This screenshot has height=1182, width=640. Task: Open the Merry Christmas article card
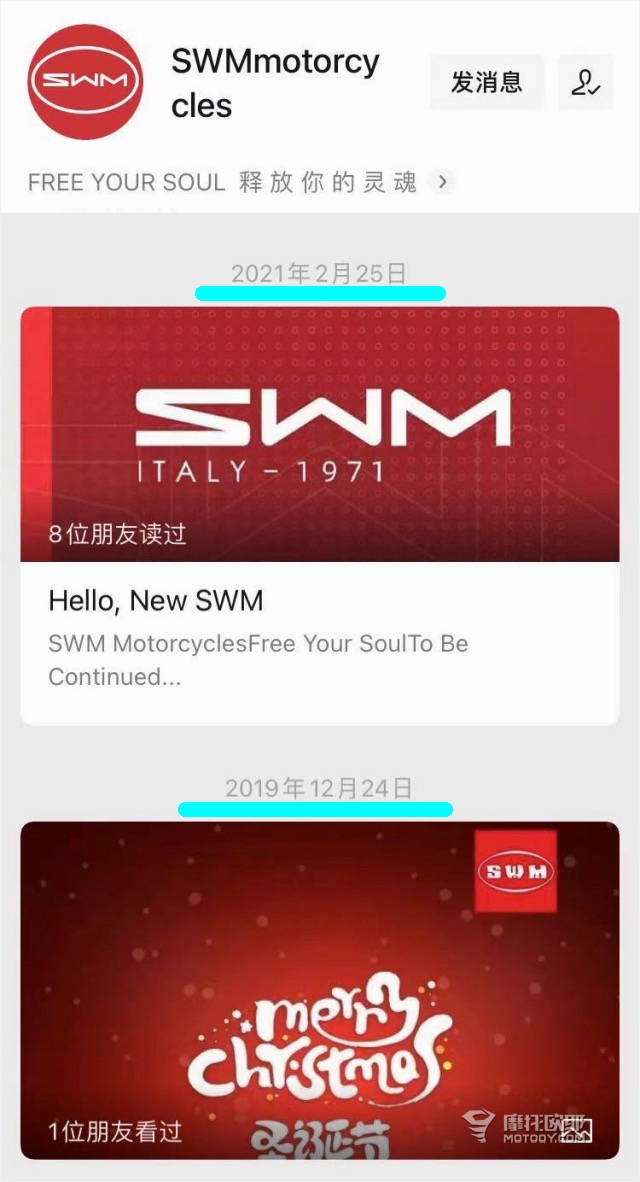click(x=320, y=990)
